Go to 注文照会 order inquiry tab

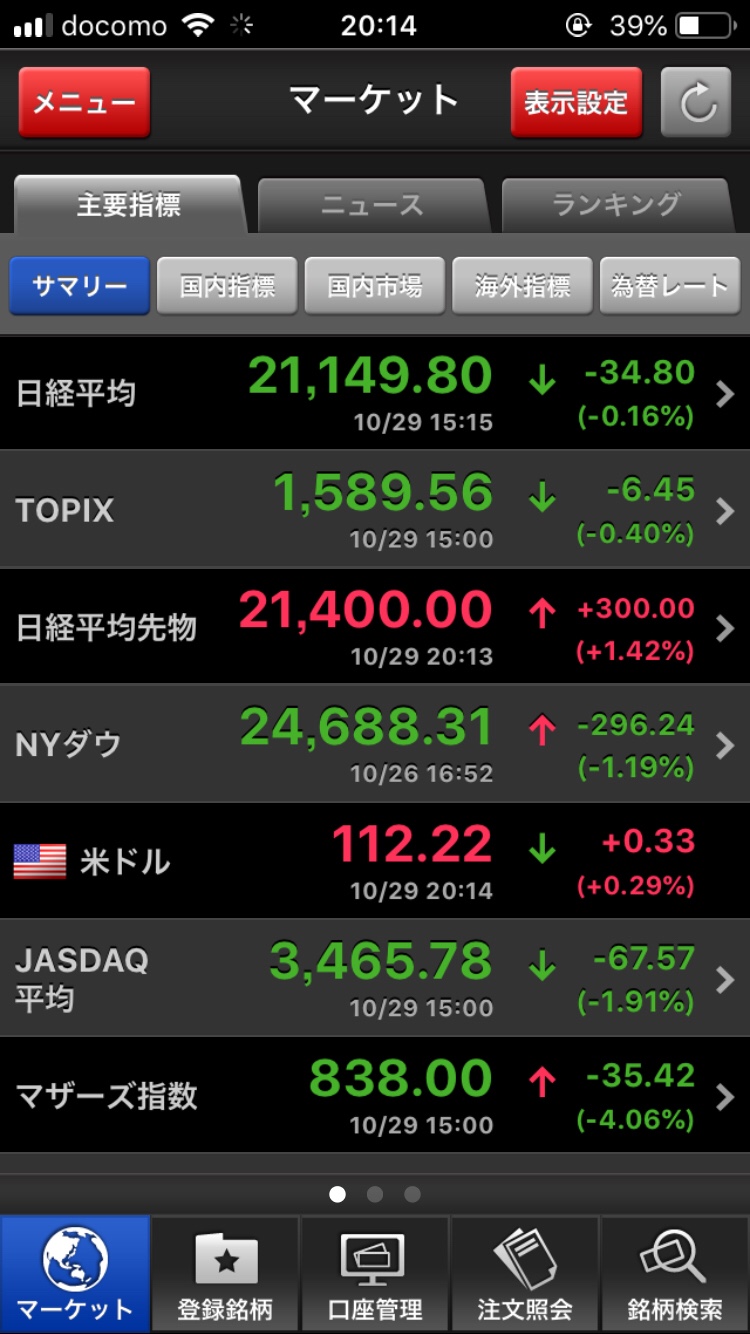point(525,1275)
